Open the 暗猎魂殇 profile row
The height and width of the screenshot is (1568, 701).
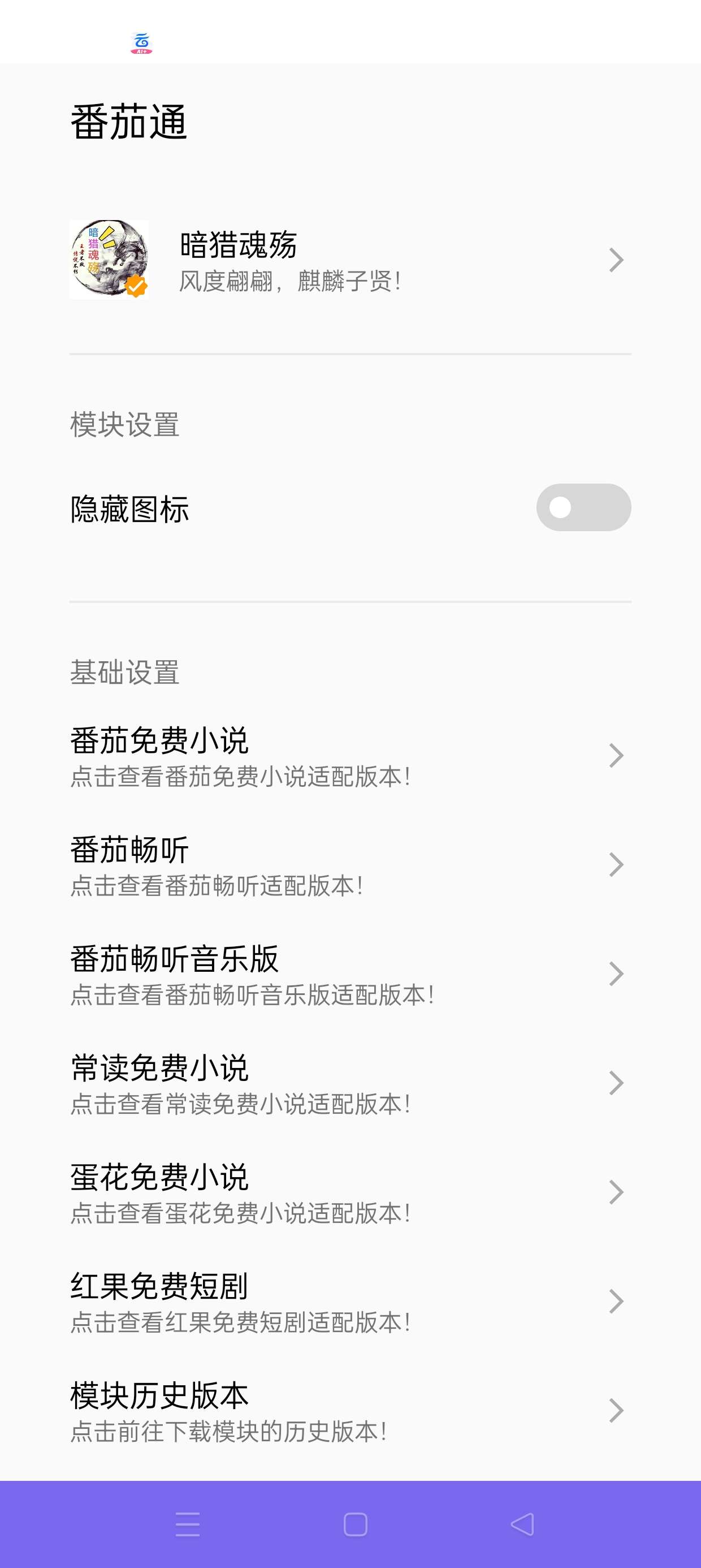[350, 261]
